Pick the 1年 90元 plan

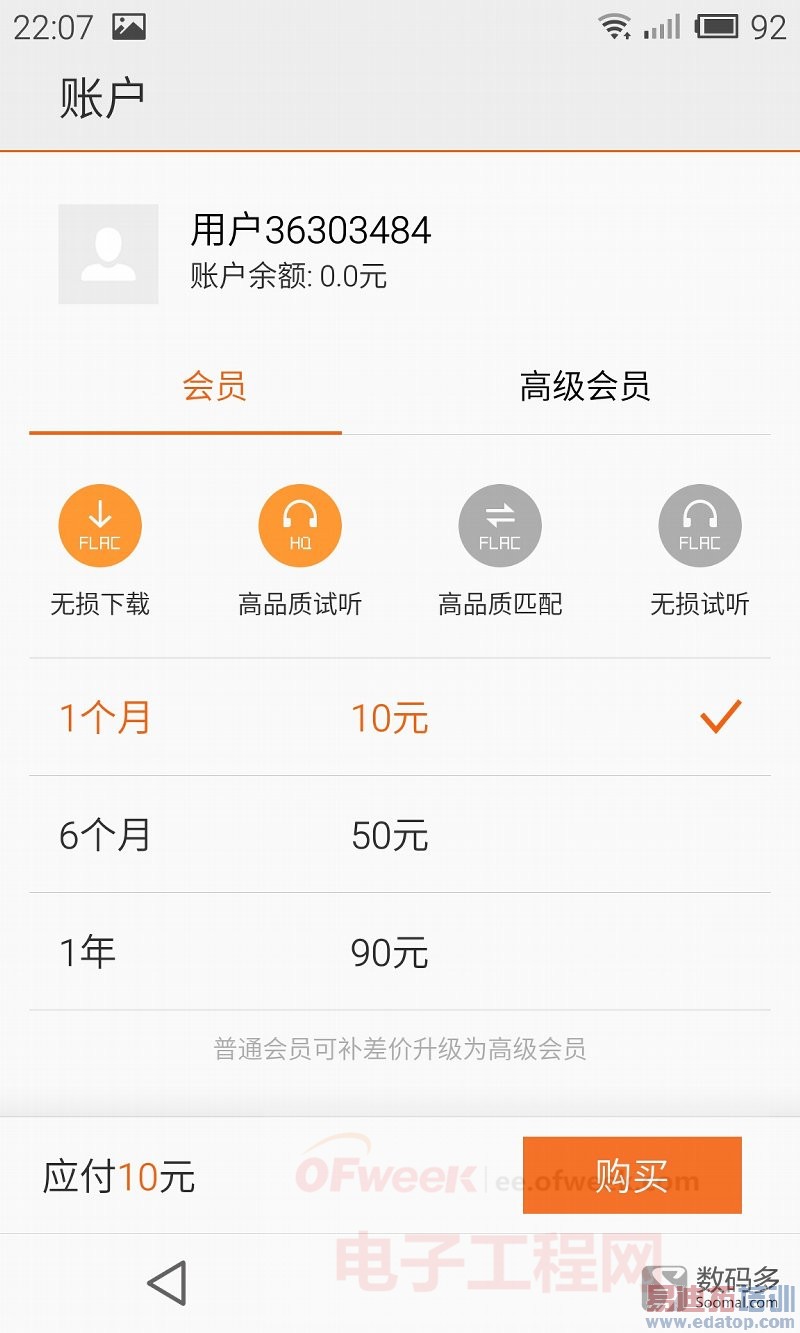coord(400,952)
